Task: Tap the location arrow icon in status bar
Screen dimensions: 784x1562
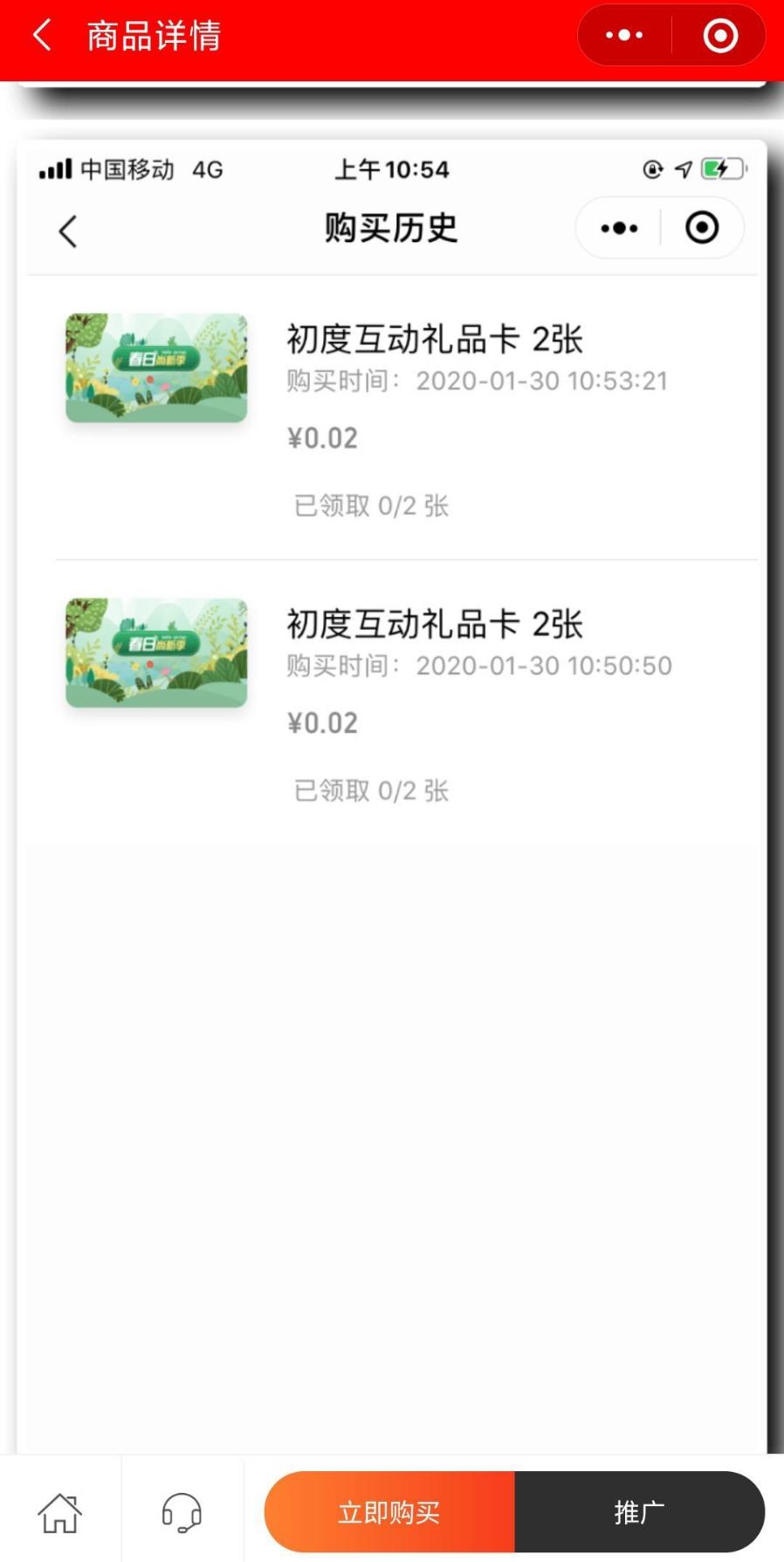Action: (x=683, y=169)
